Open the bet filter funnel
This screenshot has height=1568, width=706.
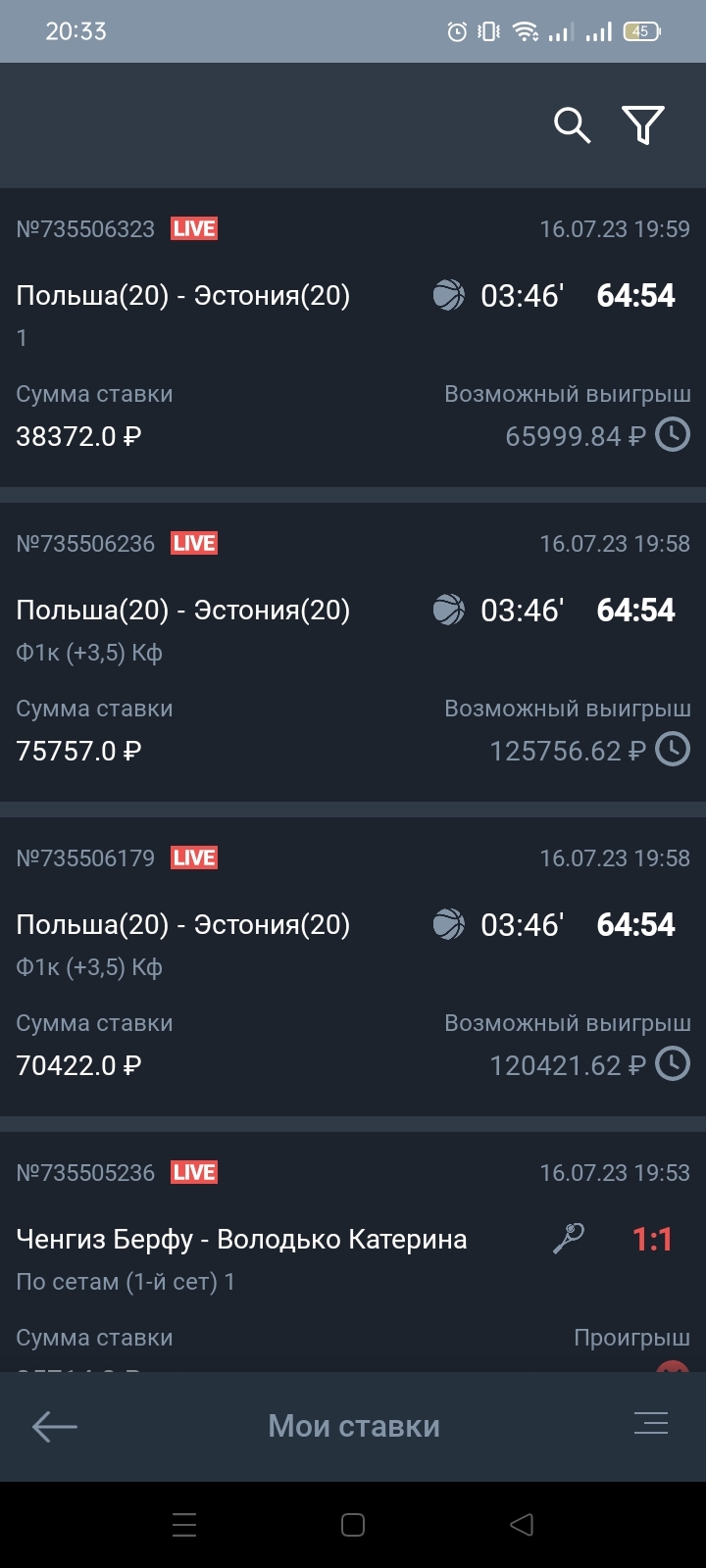coord(643,125)
